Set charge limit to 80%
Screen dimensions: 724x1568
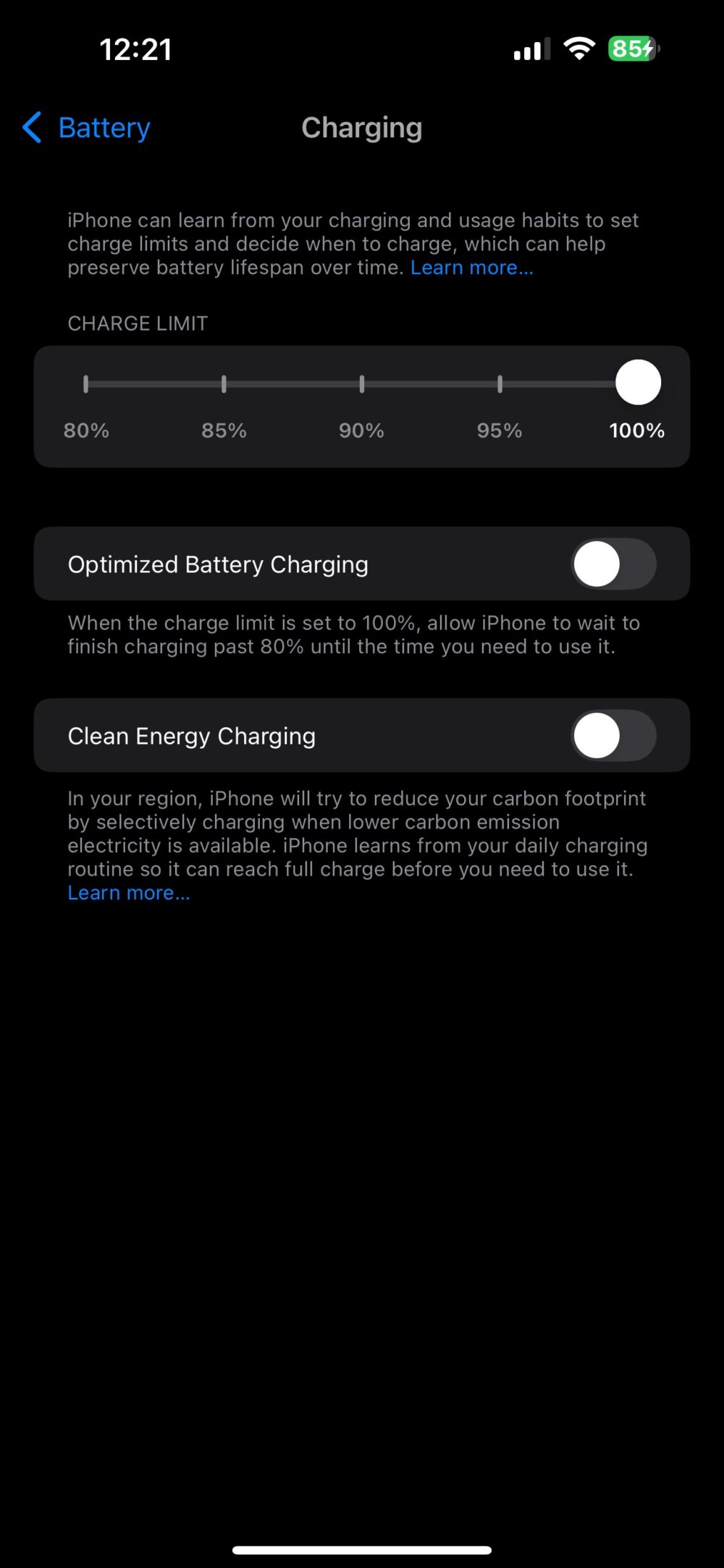86,383
